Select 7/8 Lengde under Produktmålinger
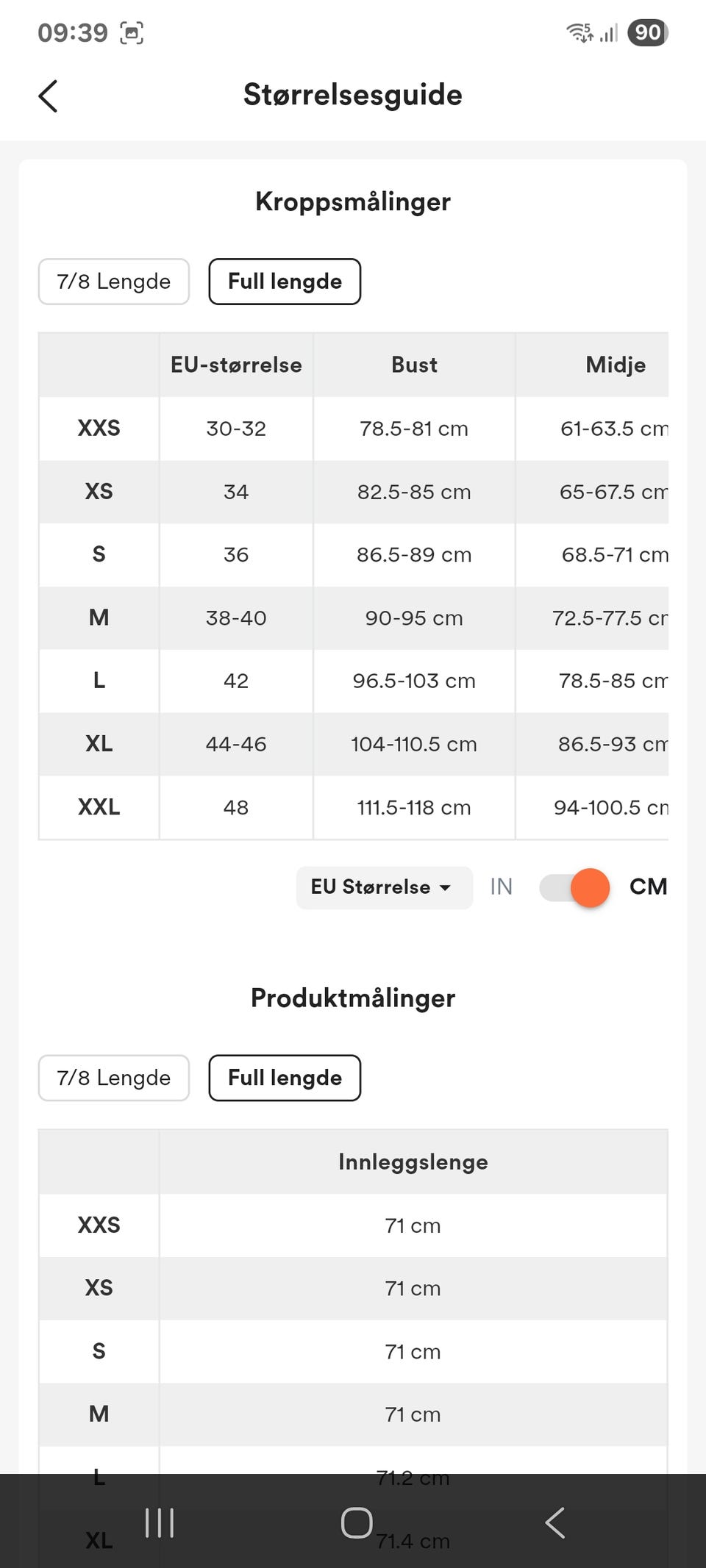706x1568 pixels. (x=114, y=1078)
